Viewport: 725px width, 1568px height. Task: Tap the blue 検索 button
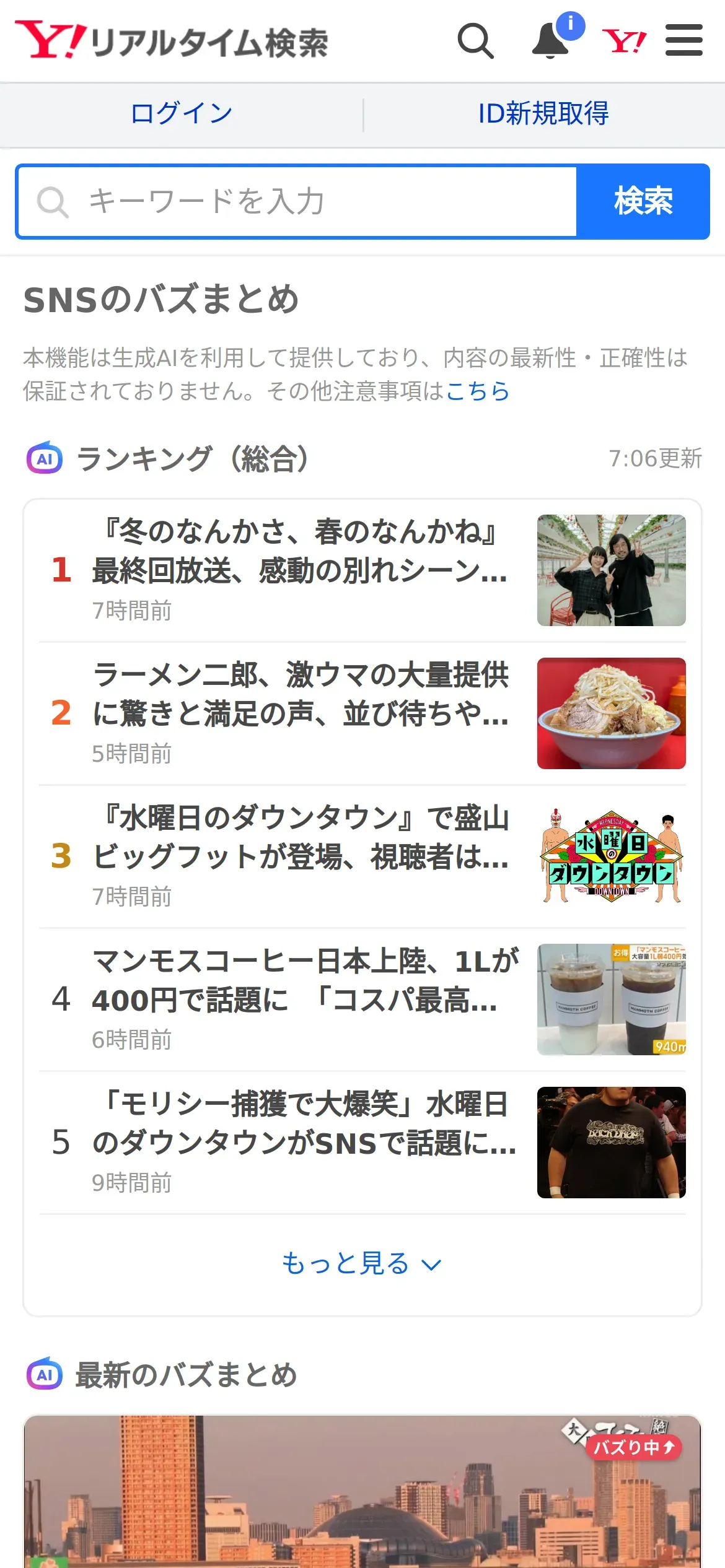[643, 201]
